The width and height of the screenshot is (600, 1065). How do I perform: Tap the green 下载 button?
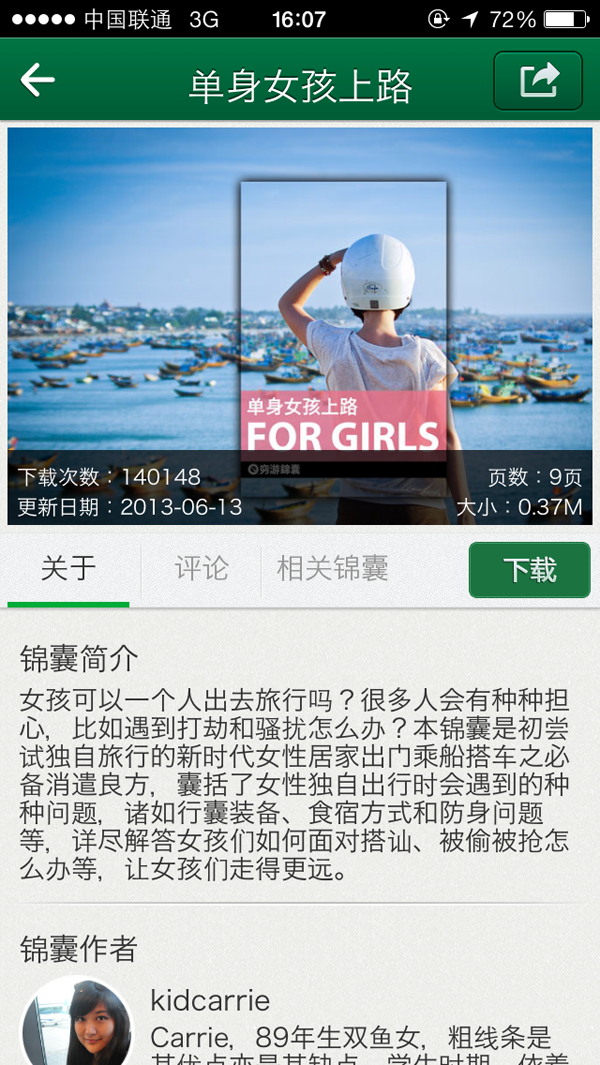tap(529, 570)
